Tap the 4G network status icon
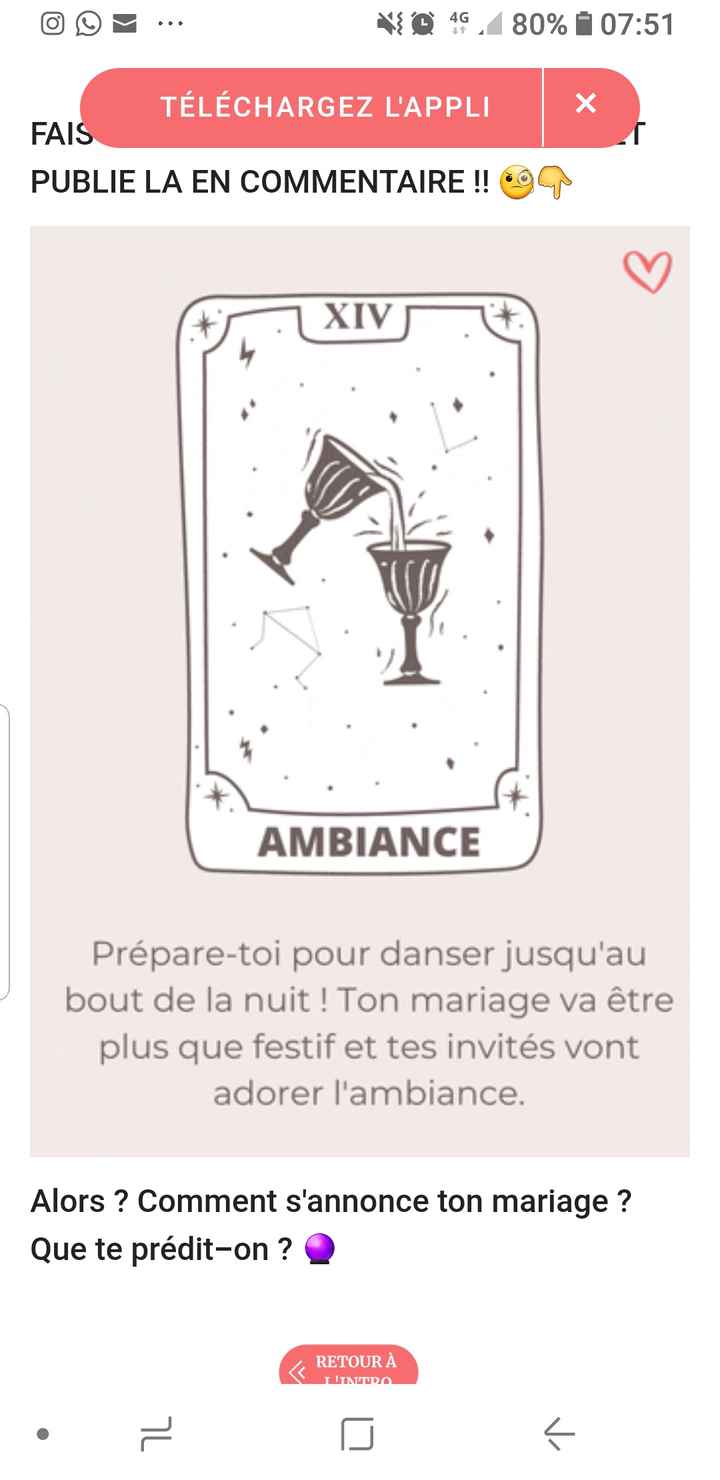This screenshot has height=1480, width=720. [x=457, y=20]
